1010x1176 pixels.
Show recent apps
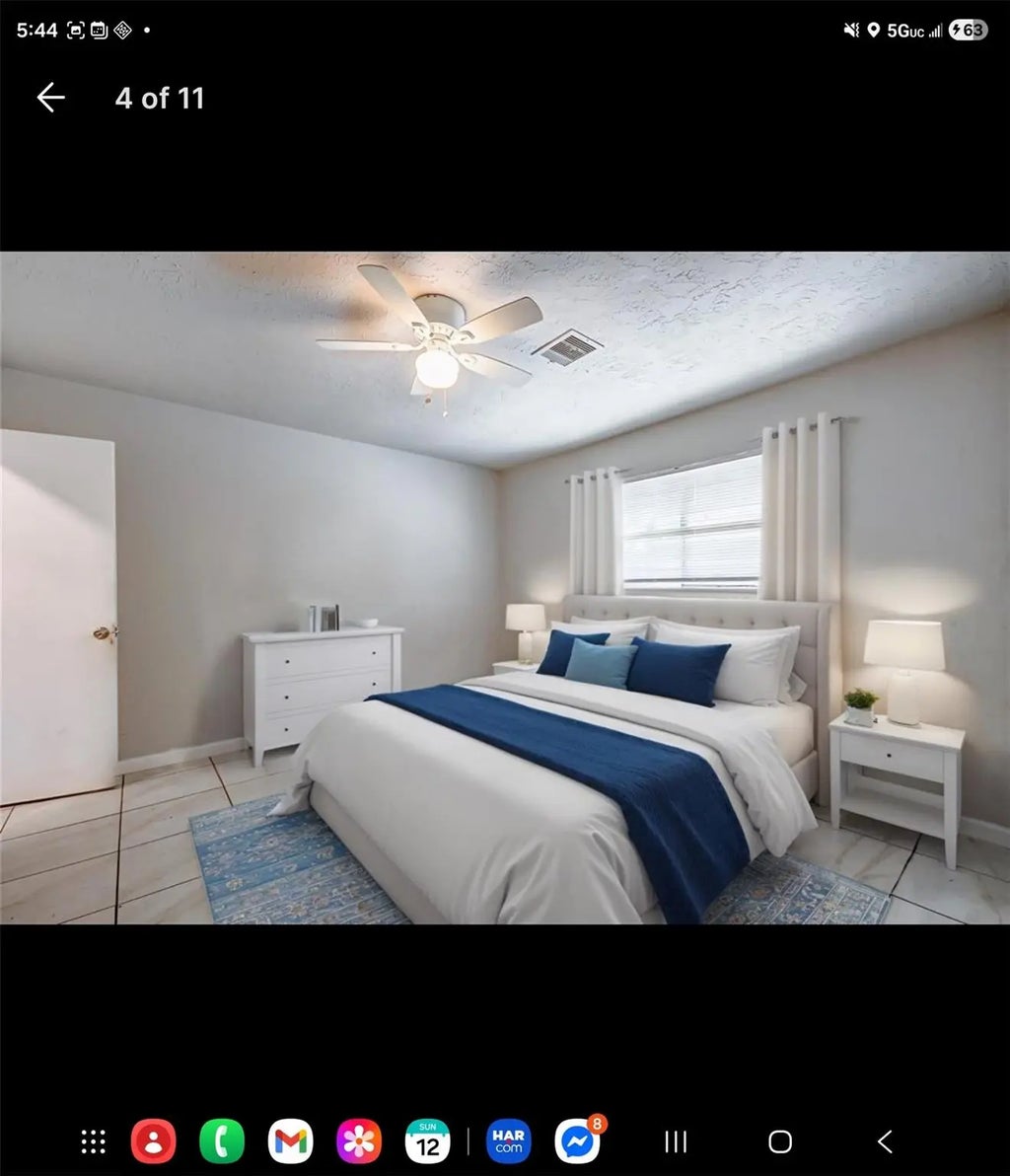676,1142
